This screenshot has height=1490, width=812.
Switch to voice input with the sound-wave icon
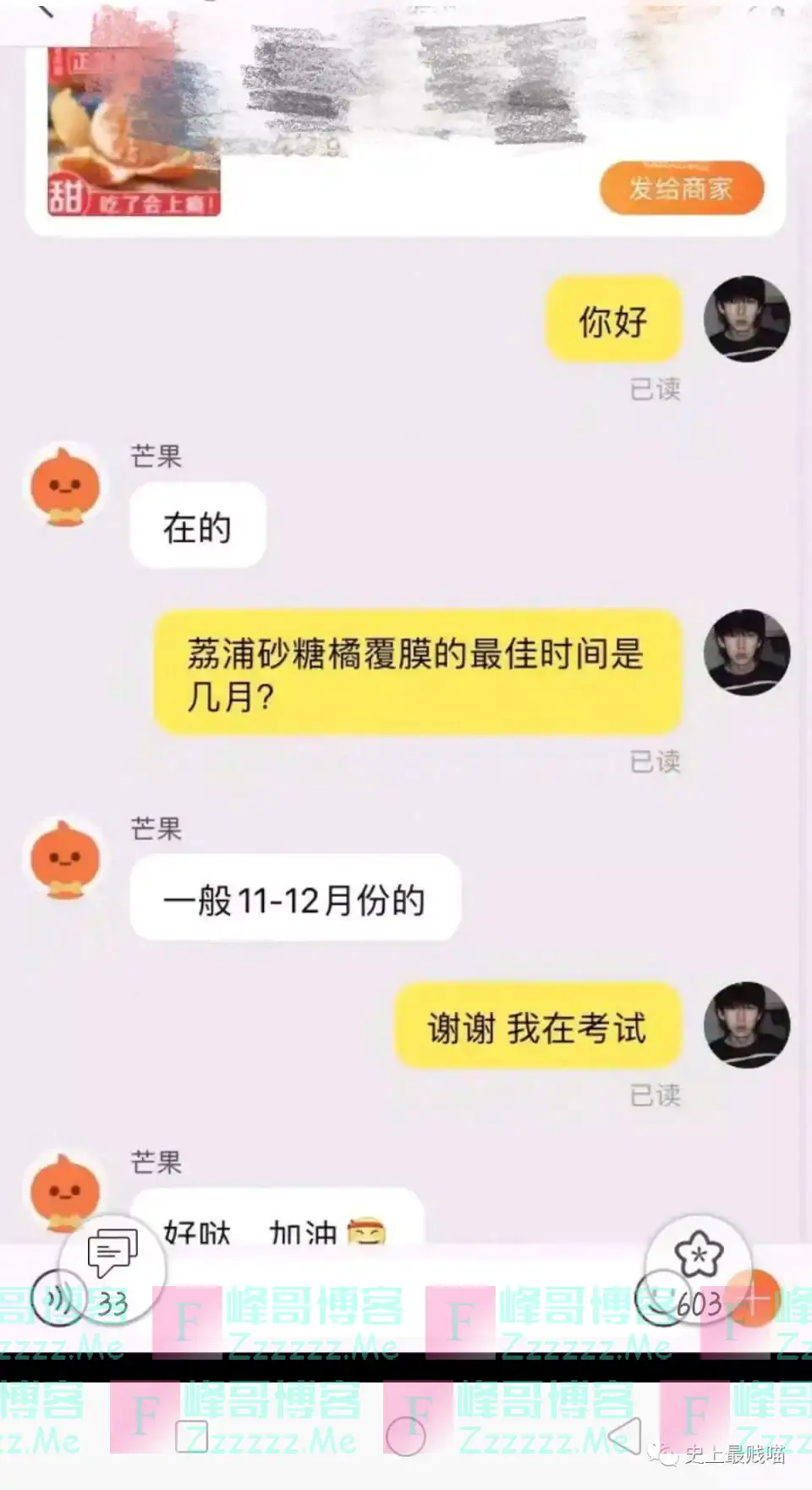[58, 1300]
